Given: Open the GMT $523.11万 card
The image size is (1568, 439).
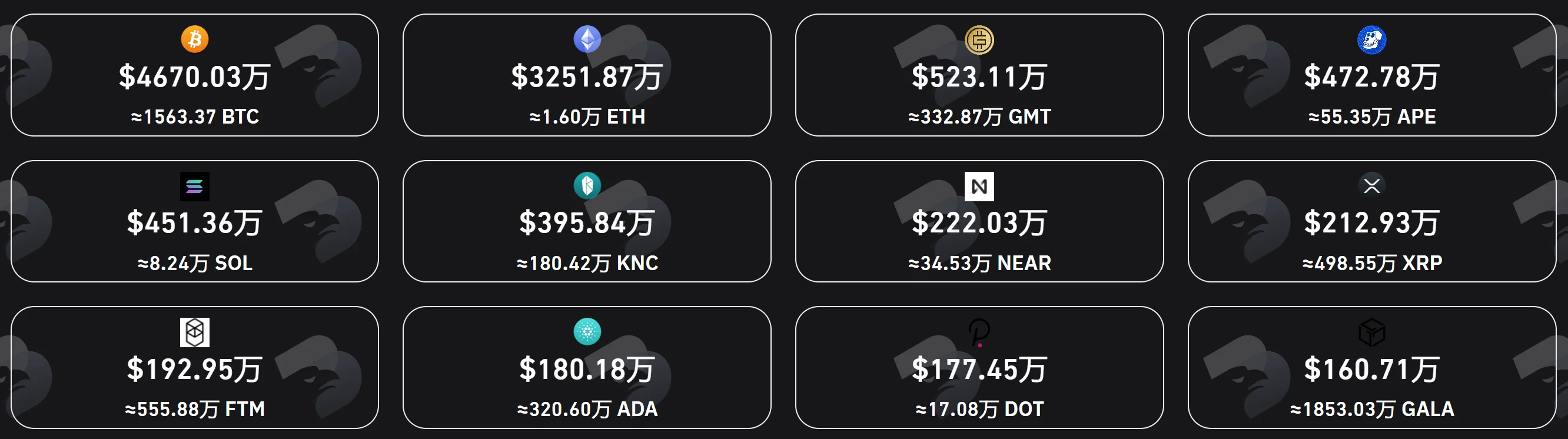Looking at the screenshot, I should (979, 75).
